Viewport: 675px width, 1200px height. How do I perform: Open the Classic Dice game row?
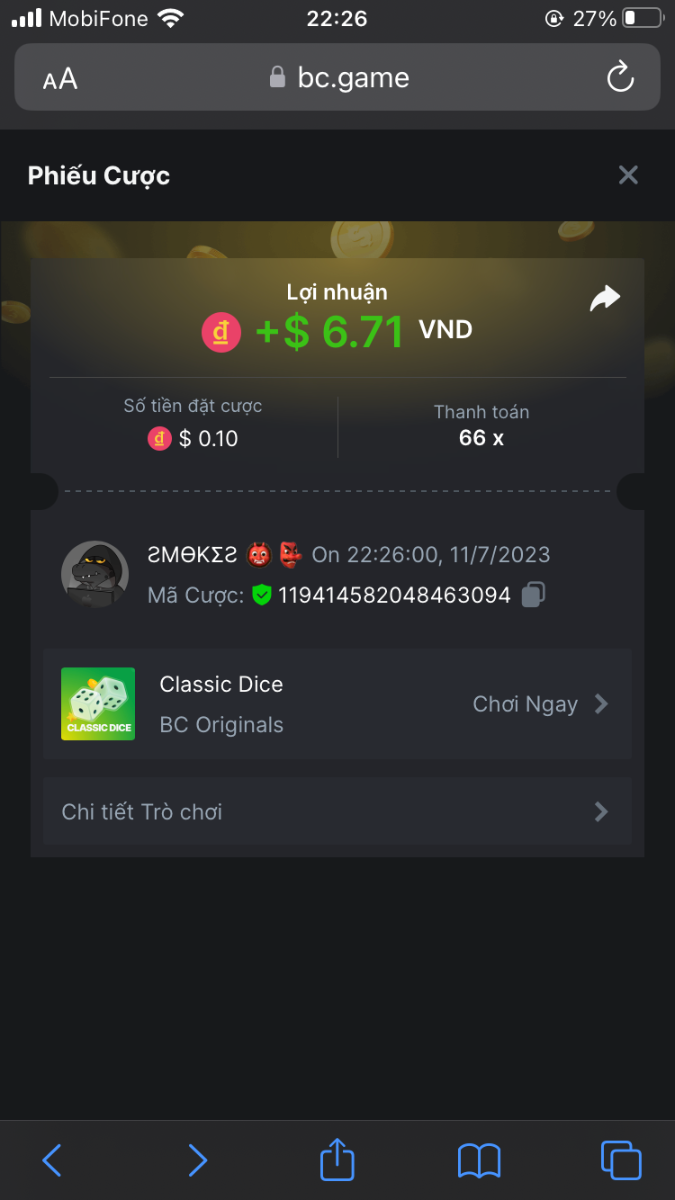click(x=337, y=704)
